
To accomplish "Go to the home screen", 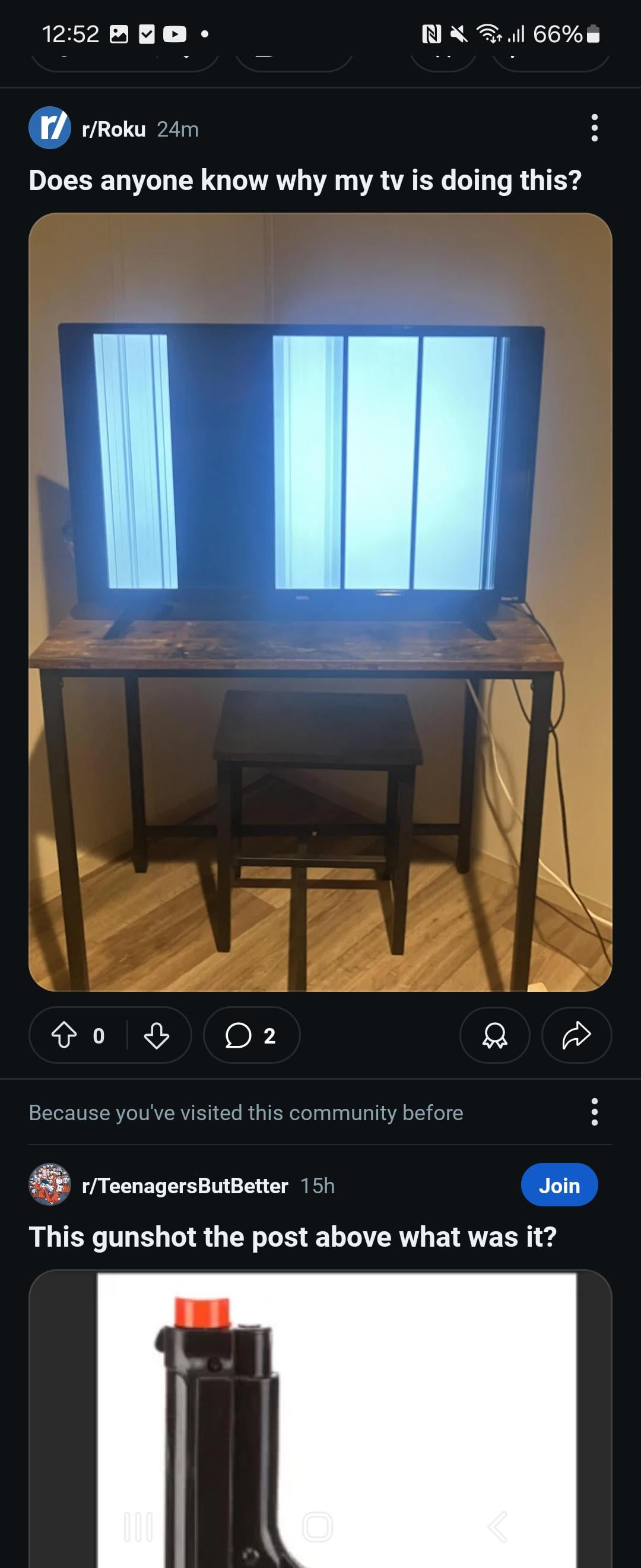I will point(318,1526).
